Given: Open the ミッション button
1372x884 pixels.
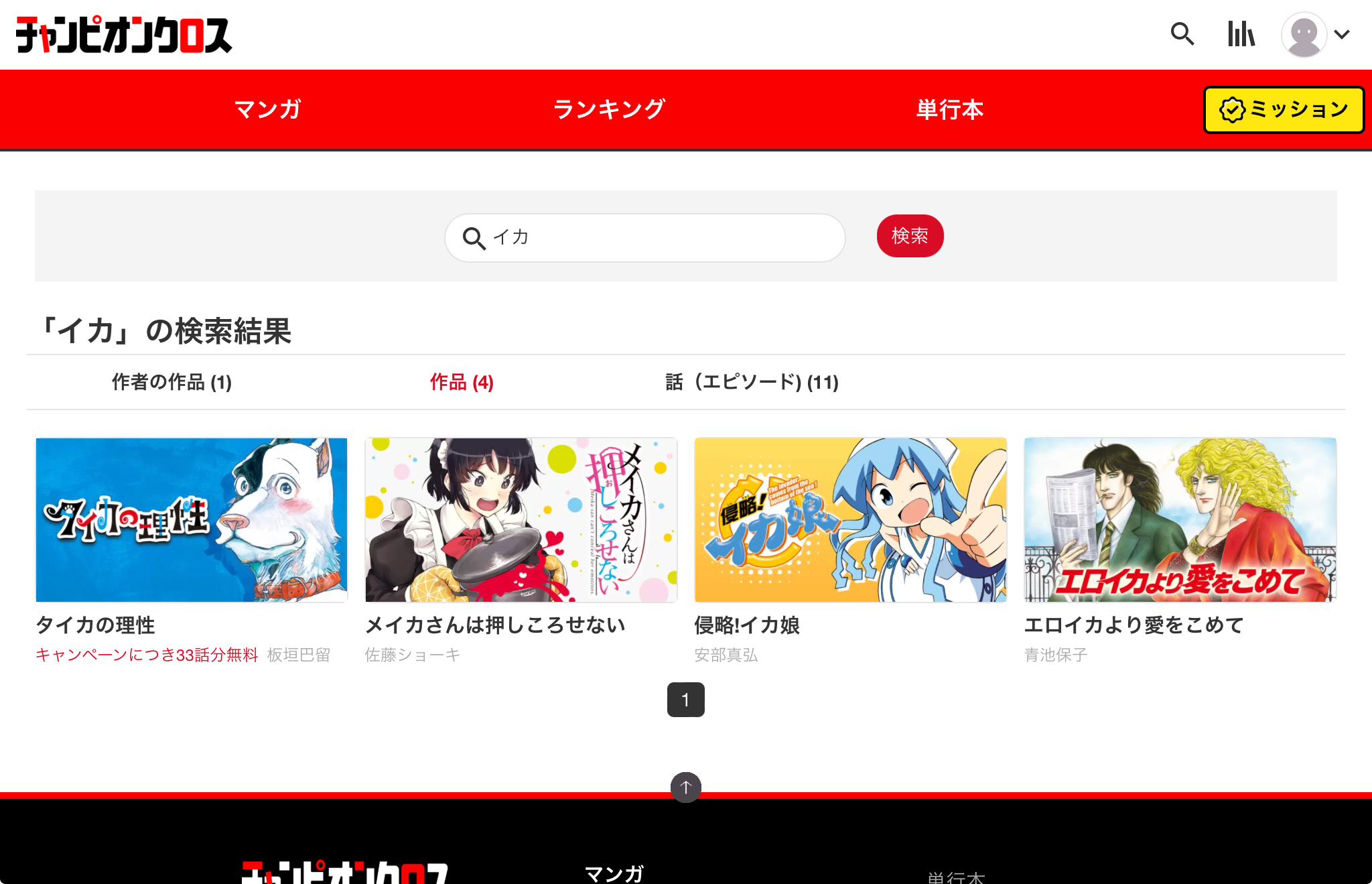Looking at the screenshot, I should click(x=1284, y=110).
